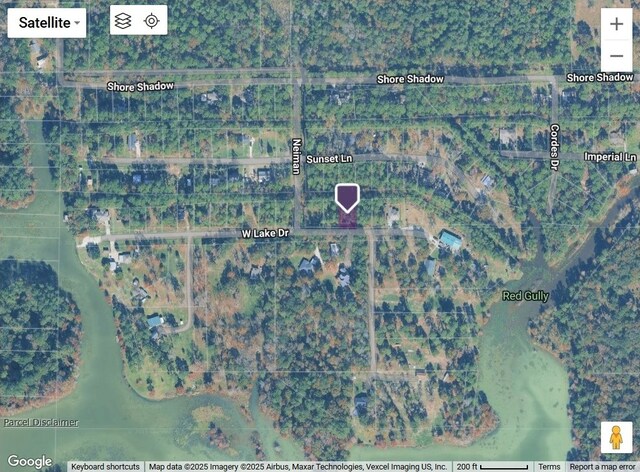This screenshot has width=640, height=472.
Task: View the Parcel Disclaimer
Action: click(40, 422)
